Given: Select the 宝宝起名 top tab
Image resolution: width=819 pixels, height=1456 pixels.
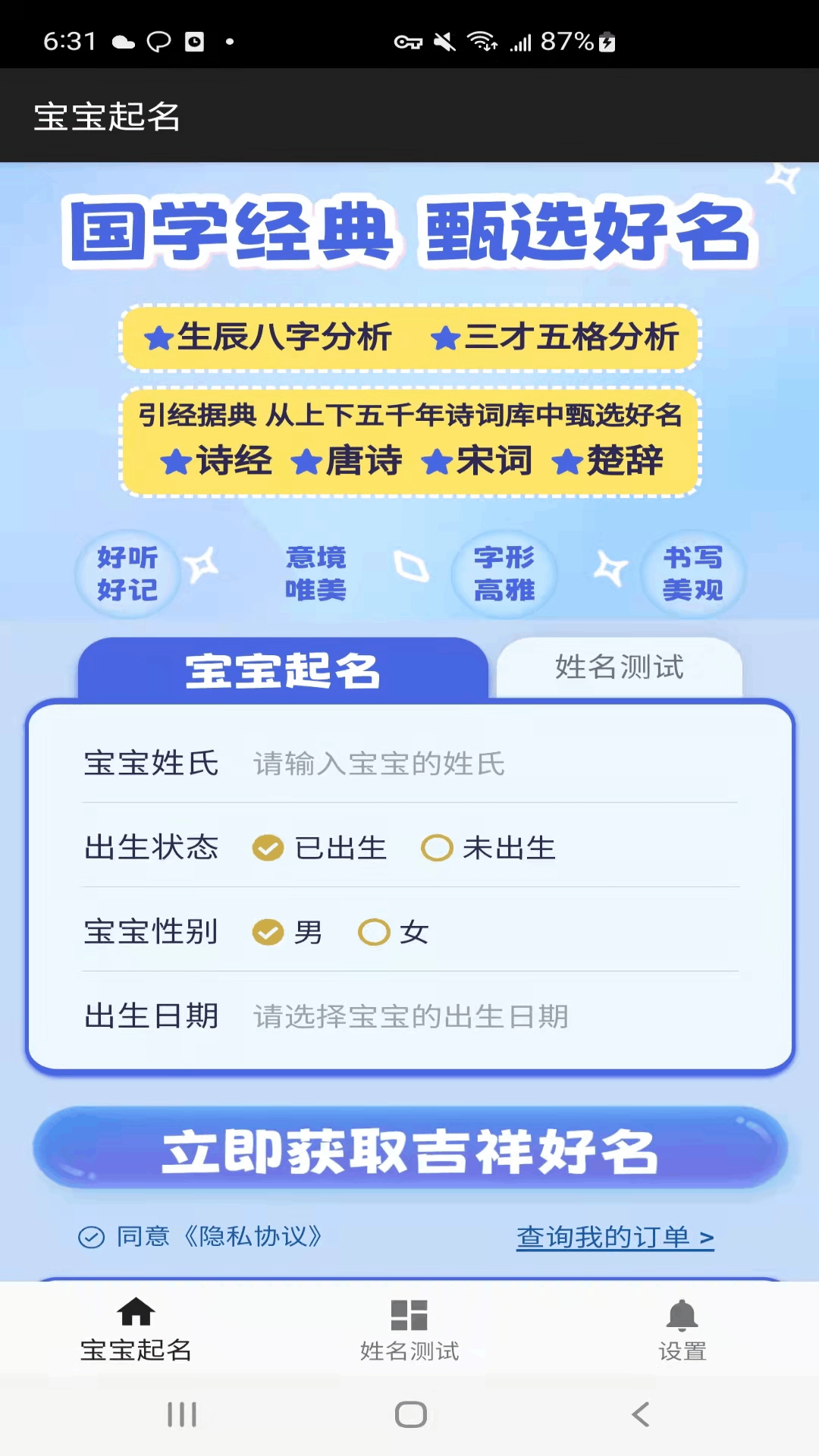Looking at the screenshot, I should pyautogui.click(x=283, y=670).
